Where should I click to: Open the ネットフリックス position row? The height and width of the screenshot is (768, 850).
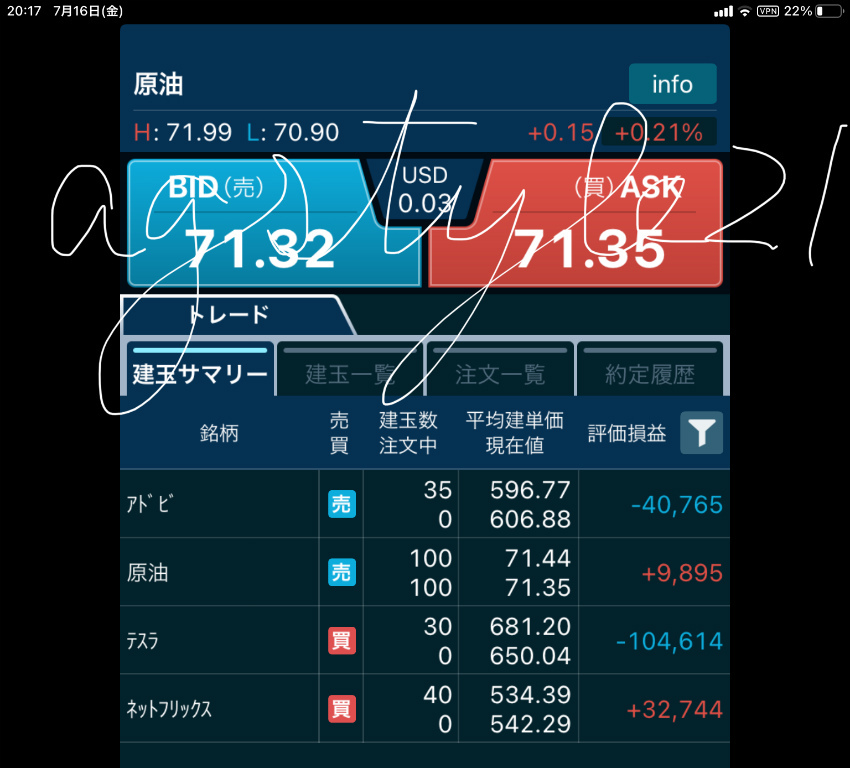click(x=424, y=708)
